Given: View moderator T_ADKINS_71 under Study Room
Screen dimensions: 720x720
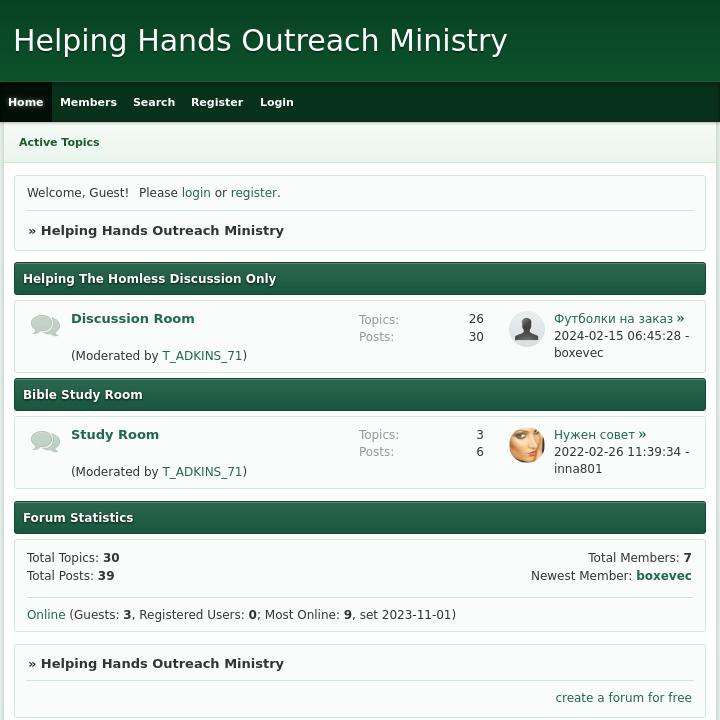Looking at the screenshot, I should point(202,472).
